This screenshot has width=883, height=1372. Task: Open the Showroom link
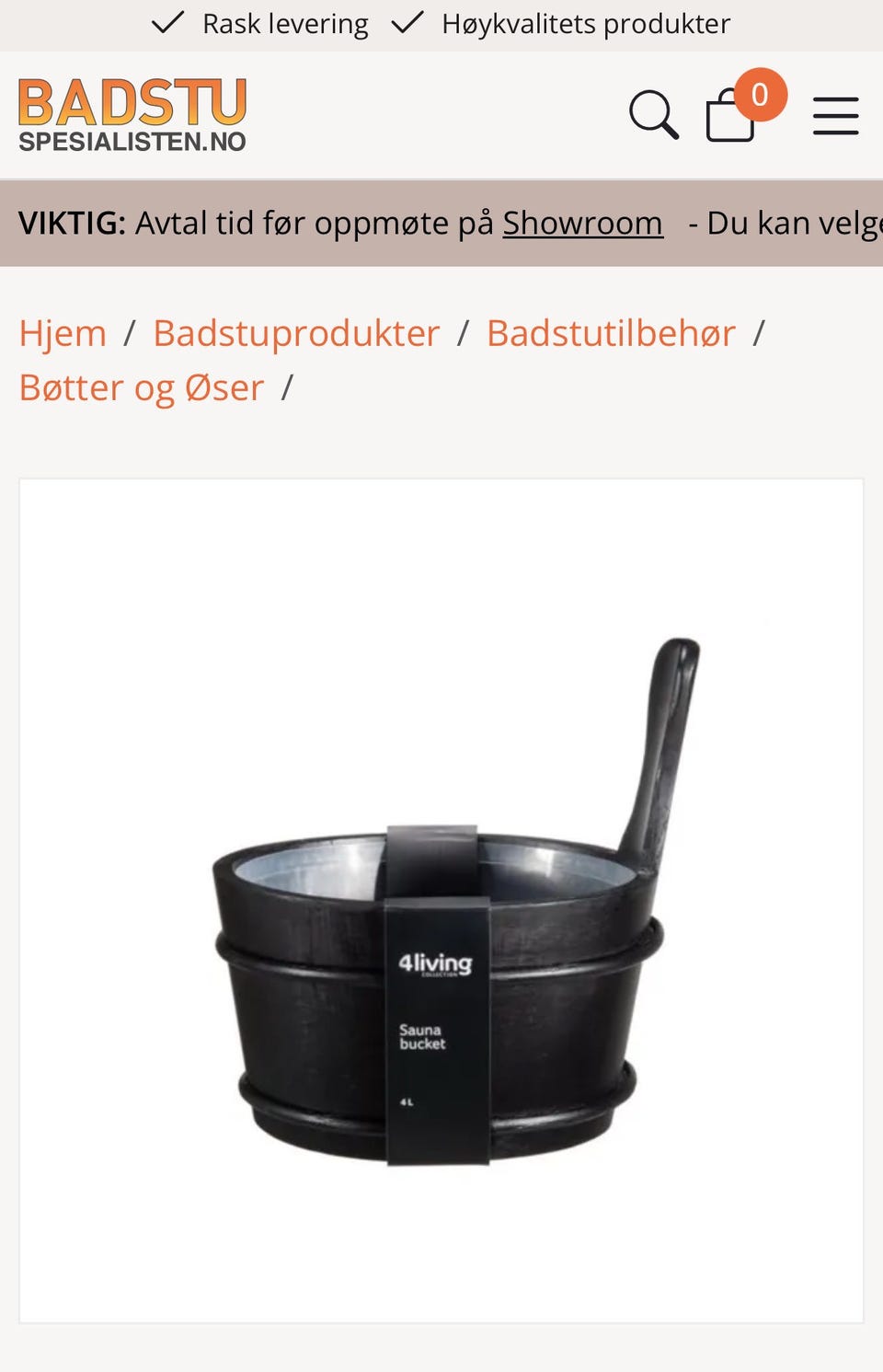581,222
